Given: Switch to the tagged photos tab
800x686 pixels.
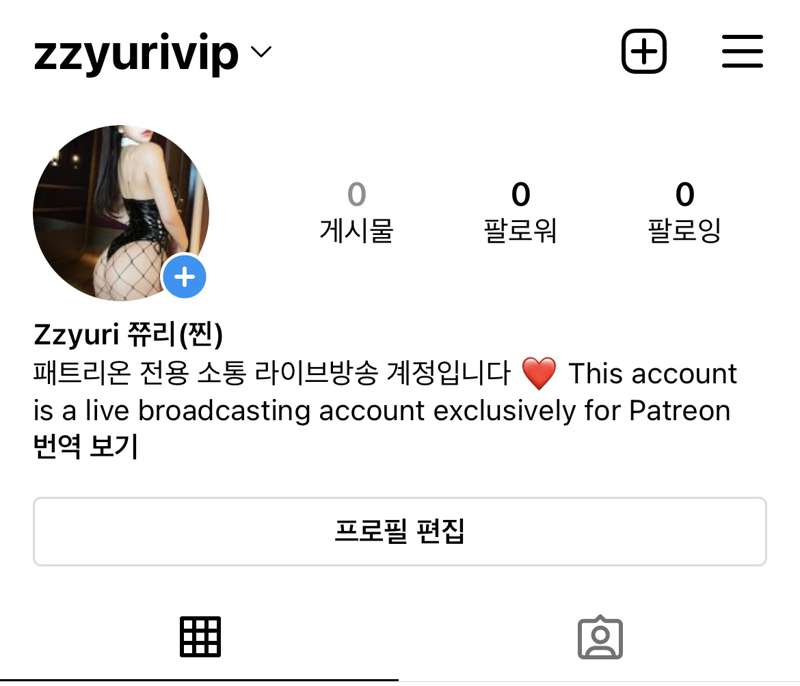Looking at the screenshot, I should pyautogui.click(x=600, y=638).
